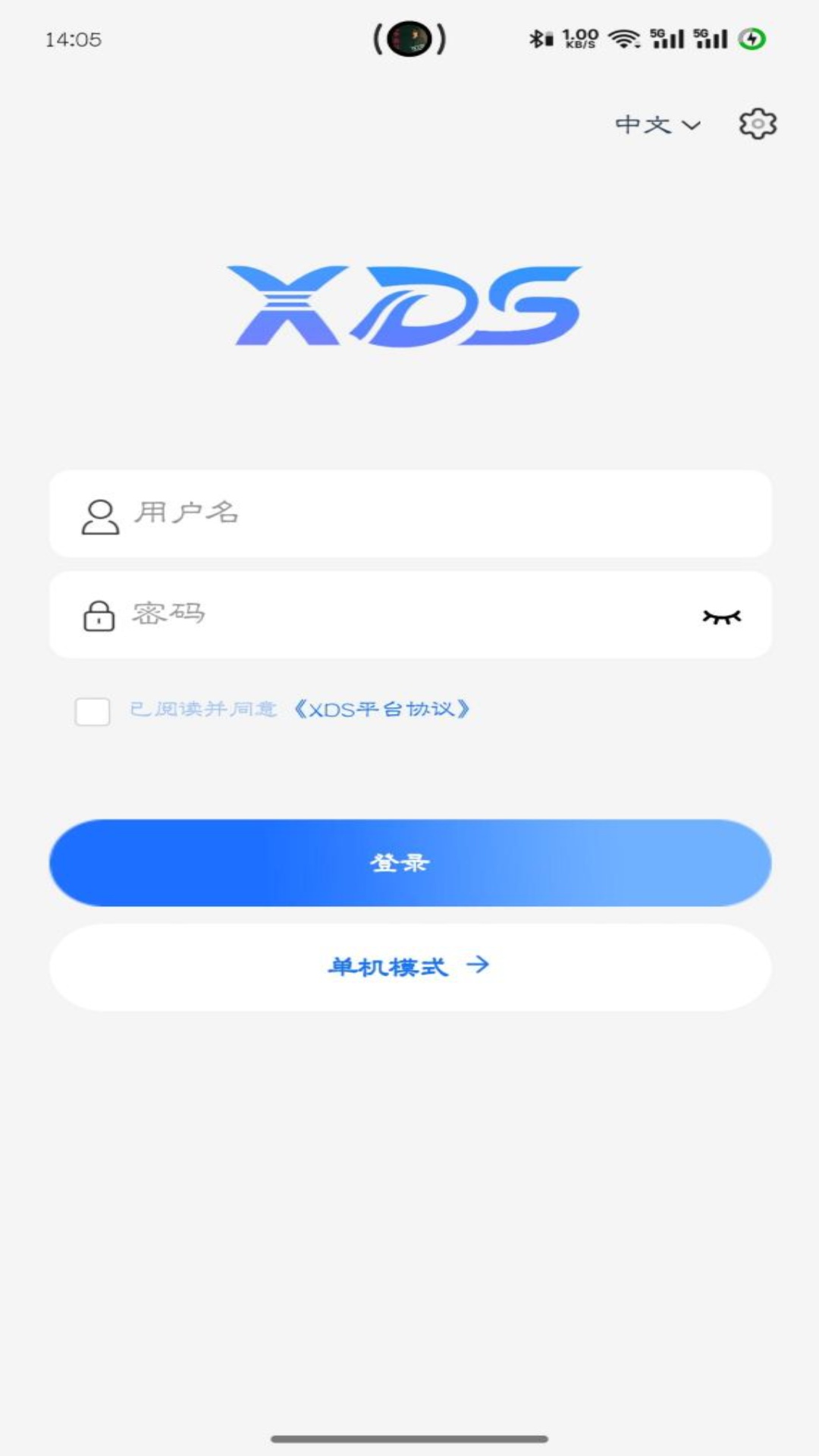Enter 单机模式 standalone mode

[x=409, y=967]
